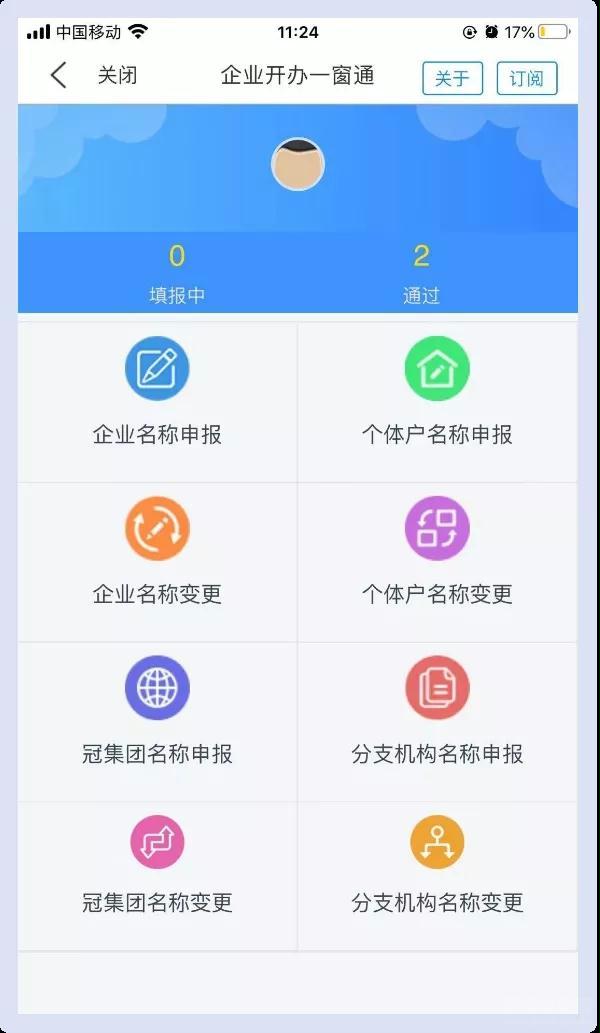This screenshot has height=1033, width=600.
Task: Tap 关闭 to close the page
Action: point(117,76)
